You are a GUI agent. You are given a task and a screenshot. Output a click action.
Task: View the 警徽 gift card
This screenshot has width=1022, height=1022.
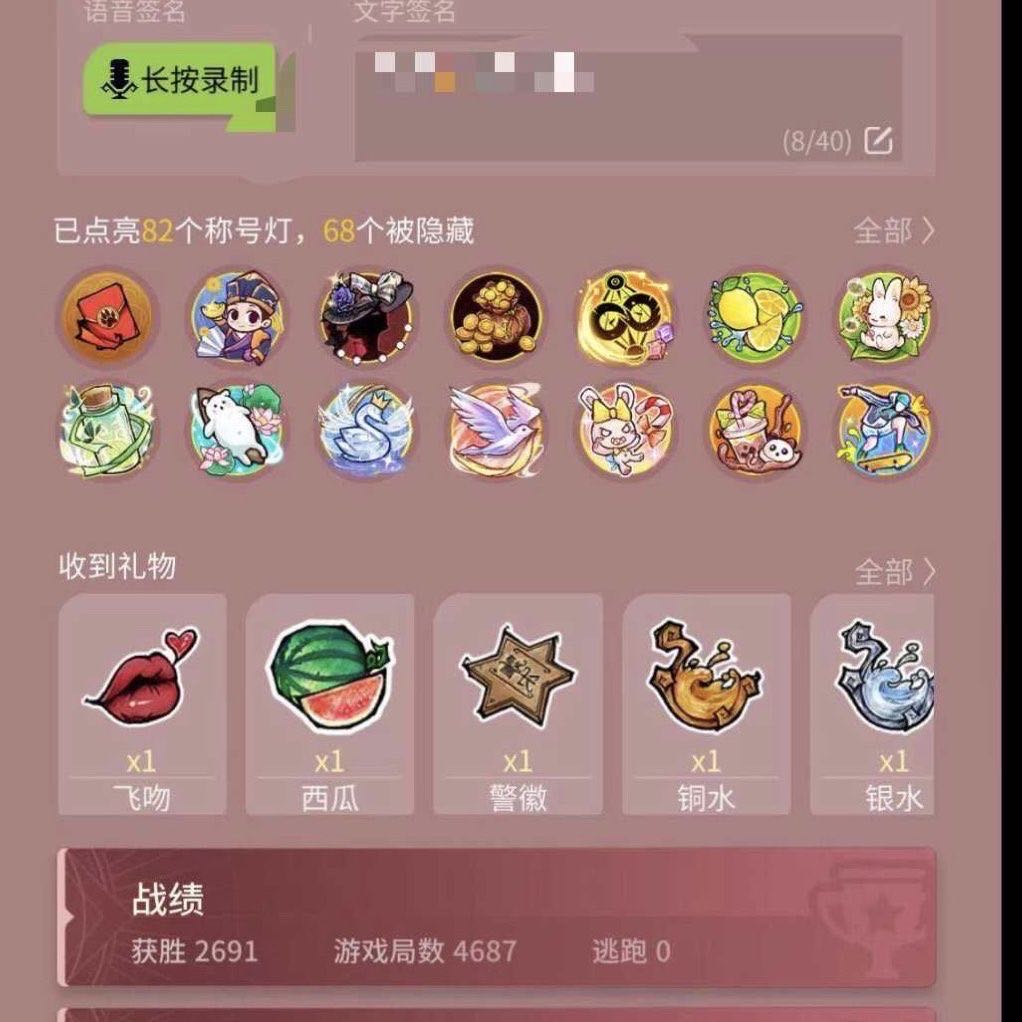(517, 703)
